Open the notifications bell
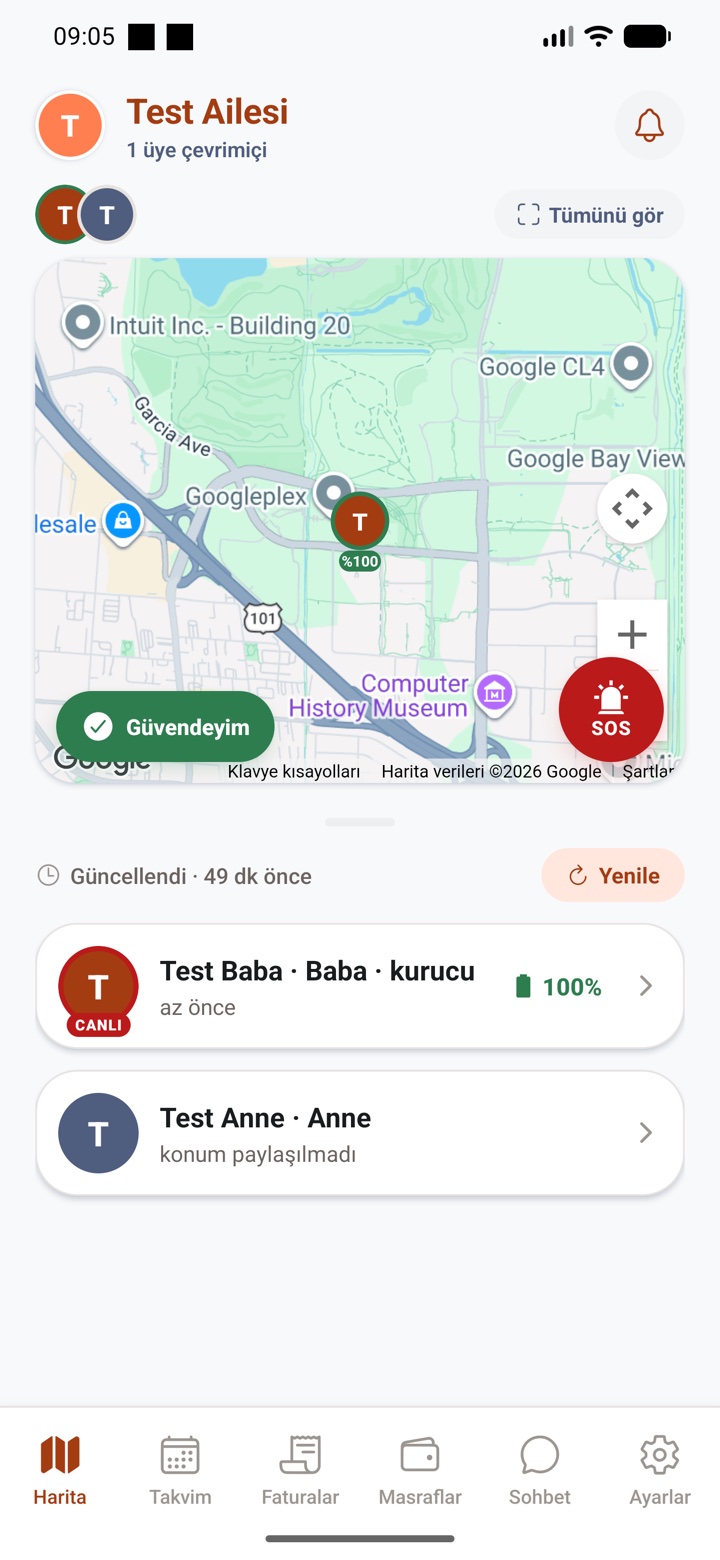The image size is (720, 1560). point(649,125)
